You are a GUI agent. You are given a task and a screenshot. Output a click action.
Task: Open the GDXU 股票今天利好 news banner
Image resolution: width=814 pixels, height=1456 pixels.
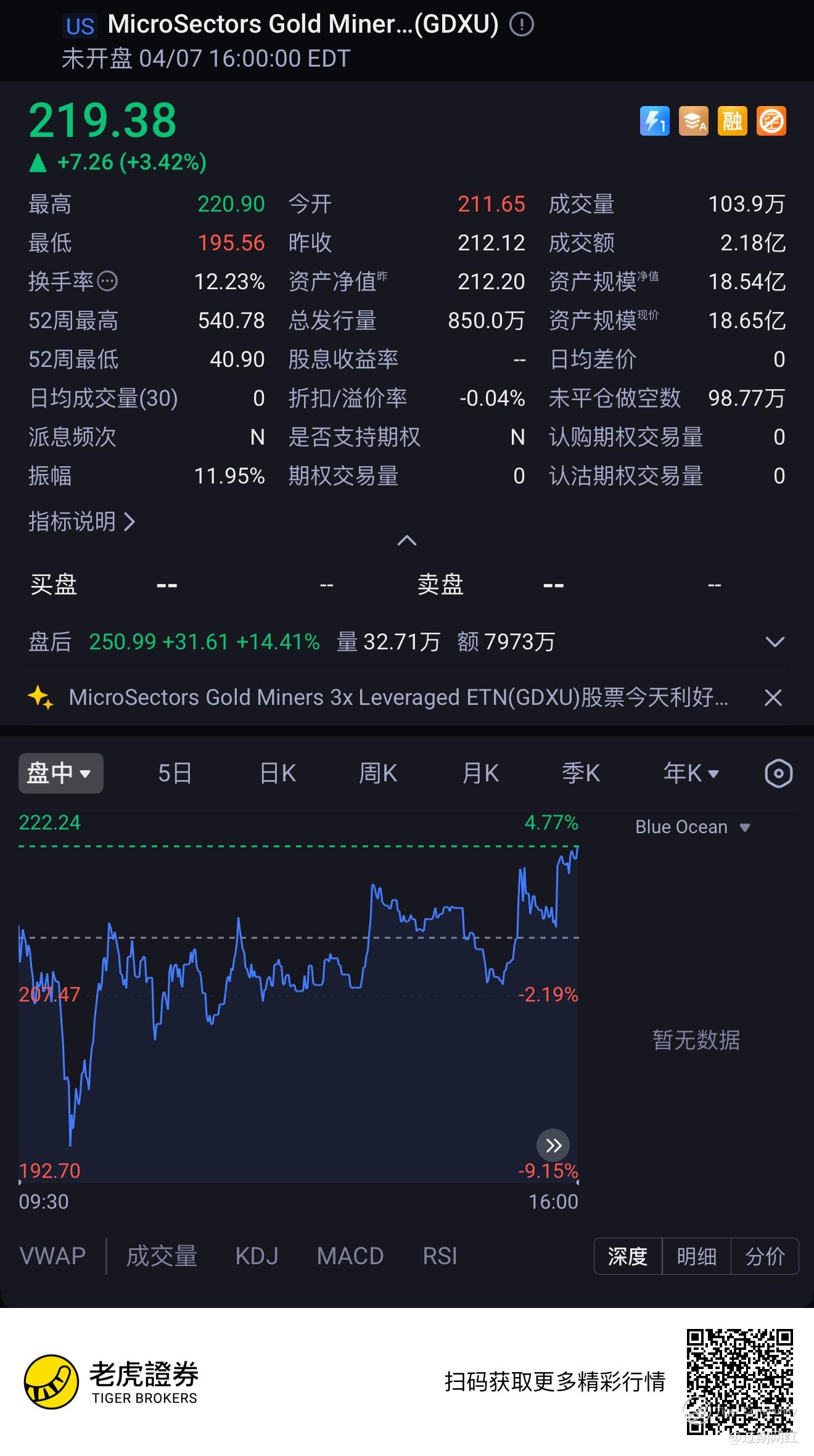(x=398, y=697)
